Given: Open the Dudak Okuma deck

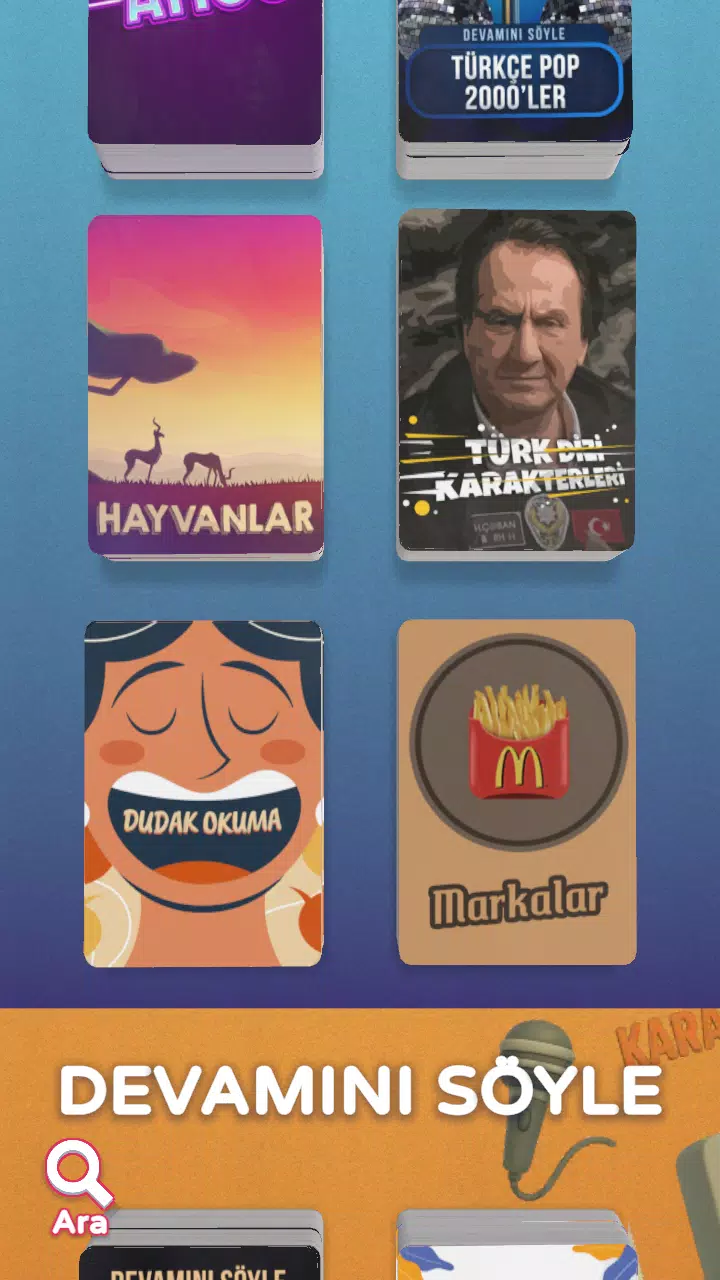Looking at the screenshot, I should (204, 794).
